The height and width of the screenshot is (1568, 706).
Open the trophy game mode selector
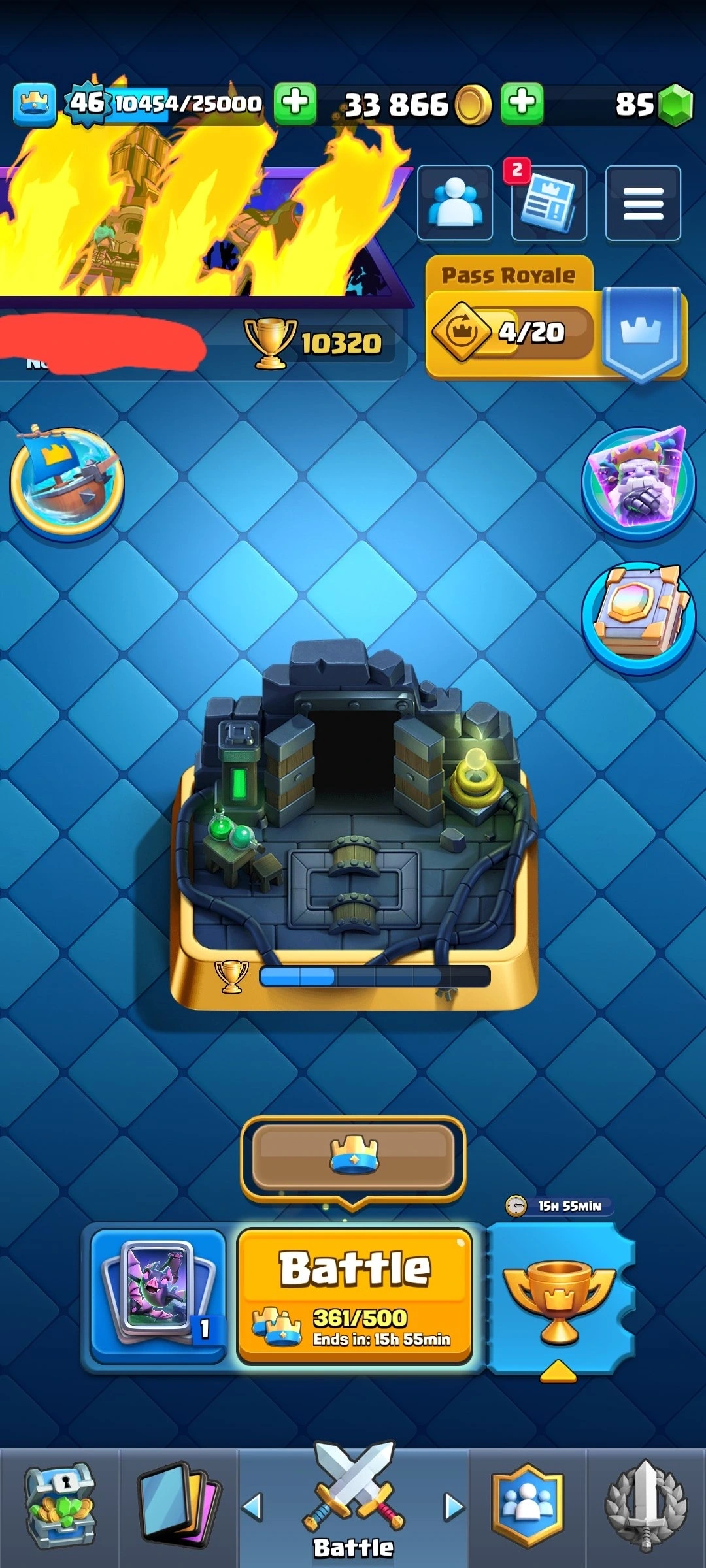[x=560, y=1297]
